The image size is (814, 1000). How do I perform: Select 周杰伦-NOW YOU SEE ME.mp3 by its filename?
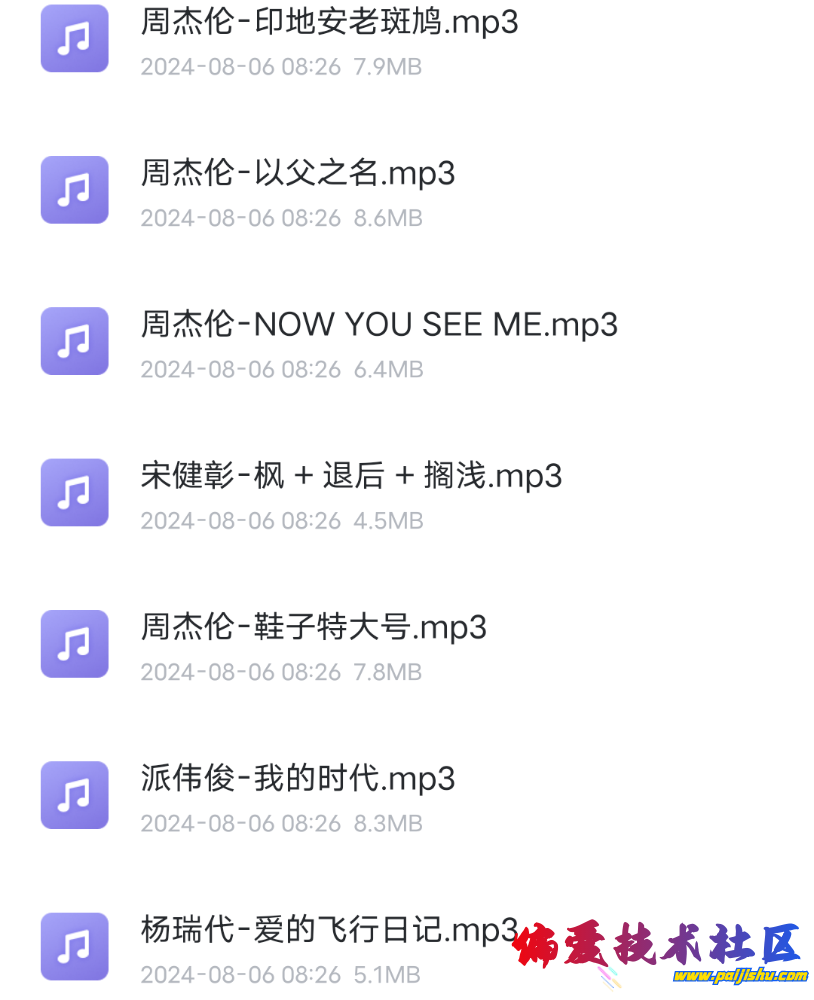point(378,324)
